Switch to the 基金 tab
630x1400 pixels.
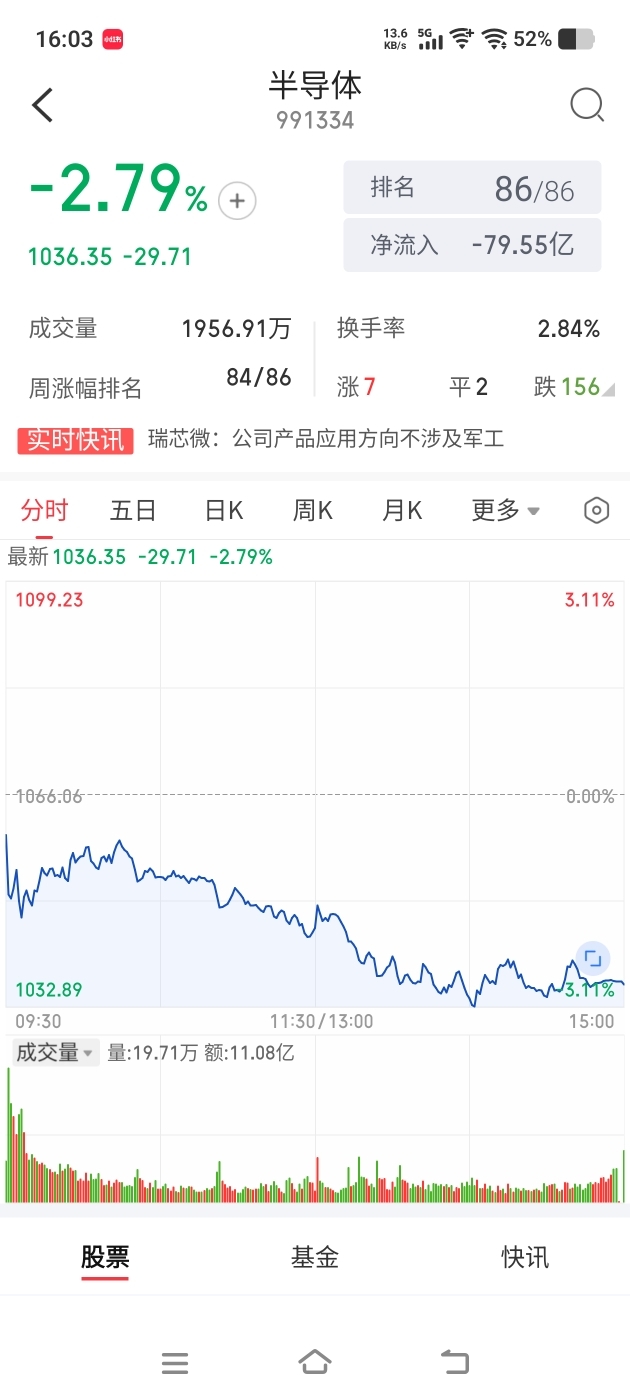click(315, 1257)
